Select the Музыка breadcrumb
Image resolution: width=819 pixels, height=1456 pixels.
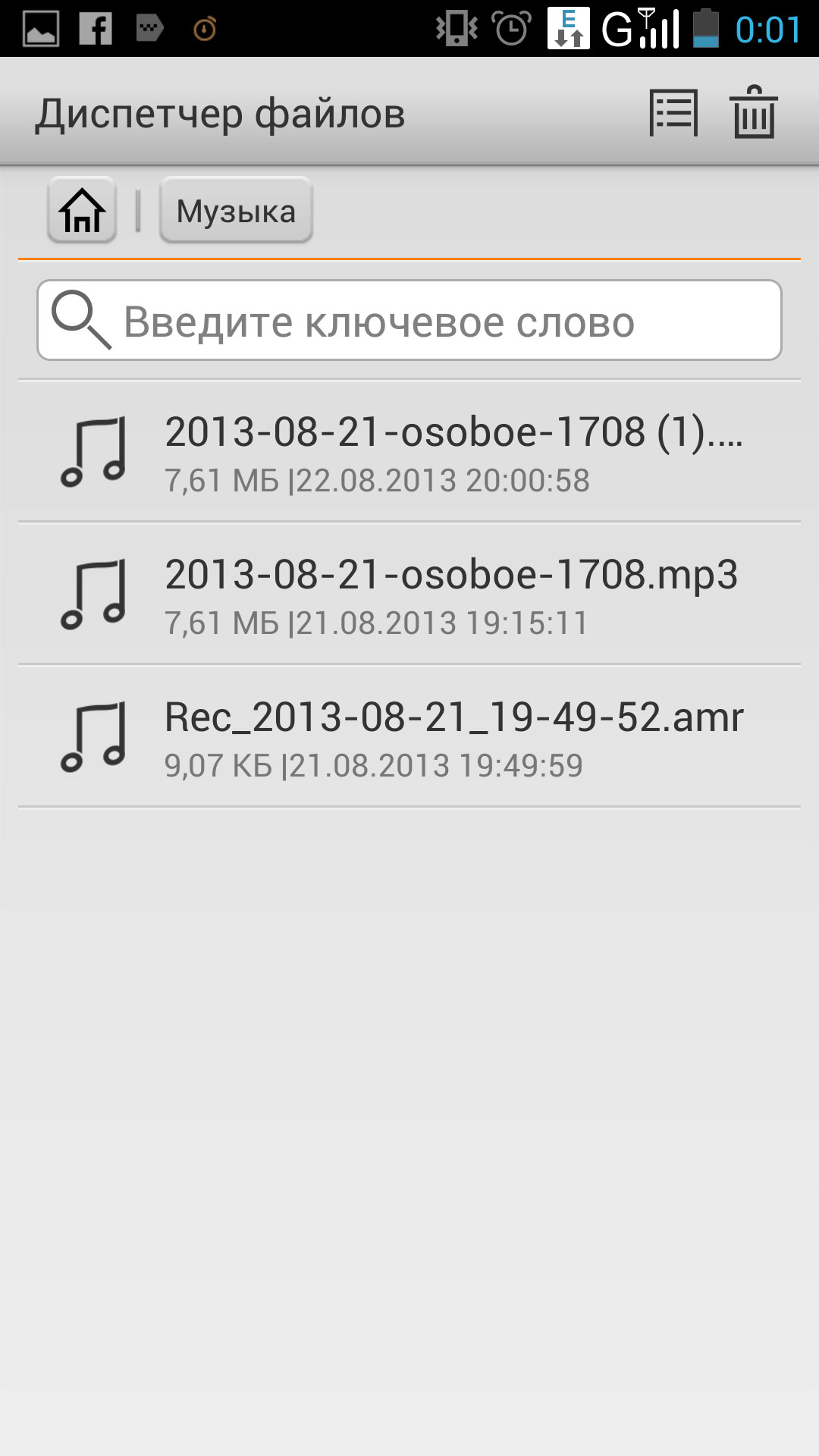(236, 210)
